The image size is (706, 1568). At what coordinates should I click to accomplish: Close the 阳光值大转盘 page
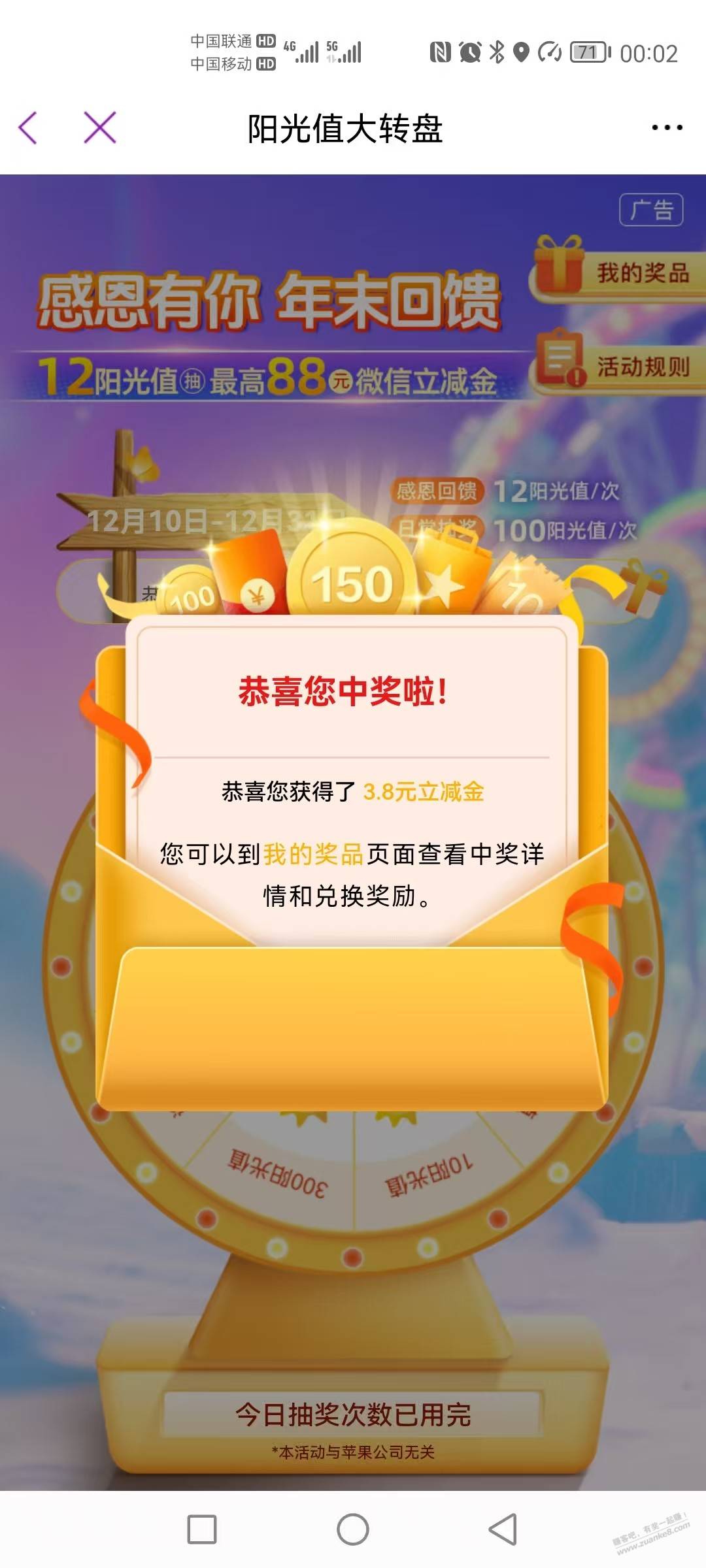pyautogui.click(x=100, y=127)
